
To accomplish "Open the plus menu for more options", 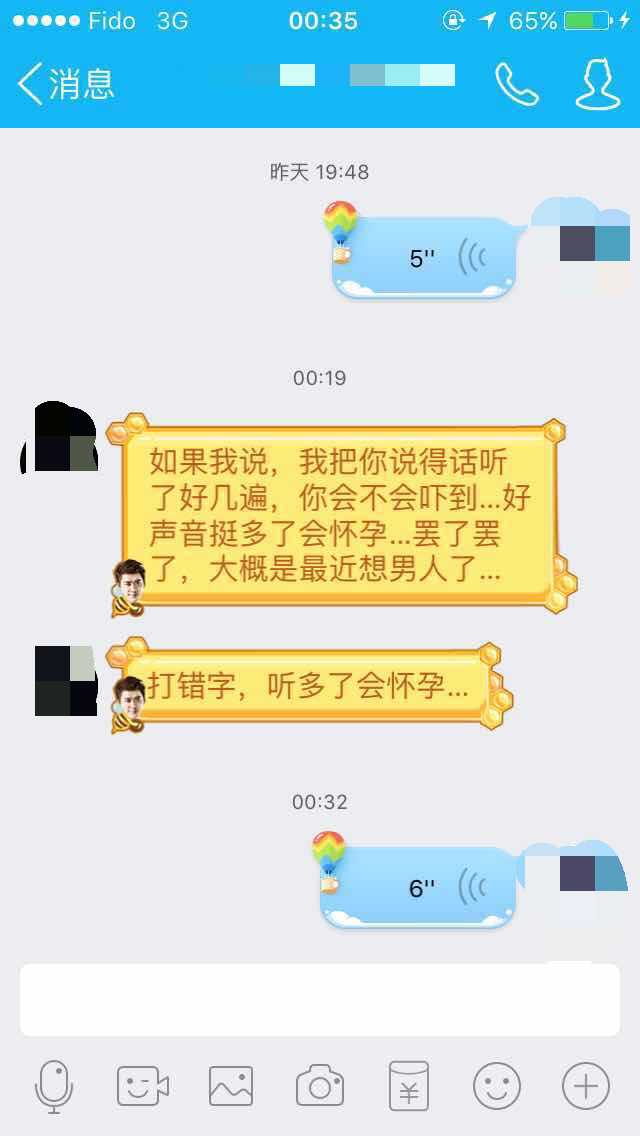I will click(x=586, y=1086).
